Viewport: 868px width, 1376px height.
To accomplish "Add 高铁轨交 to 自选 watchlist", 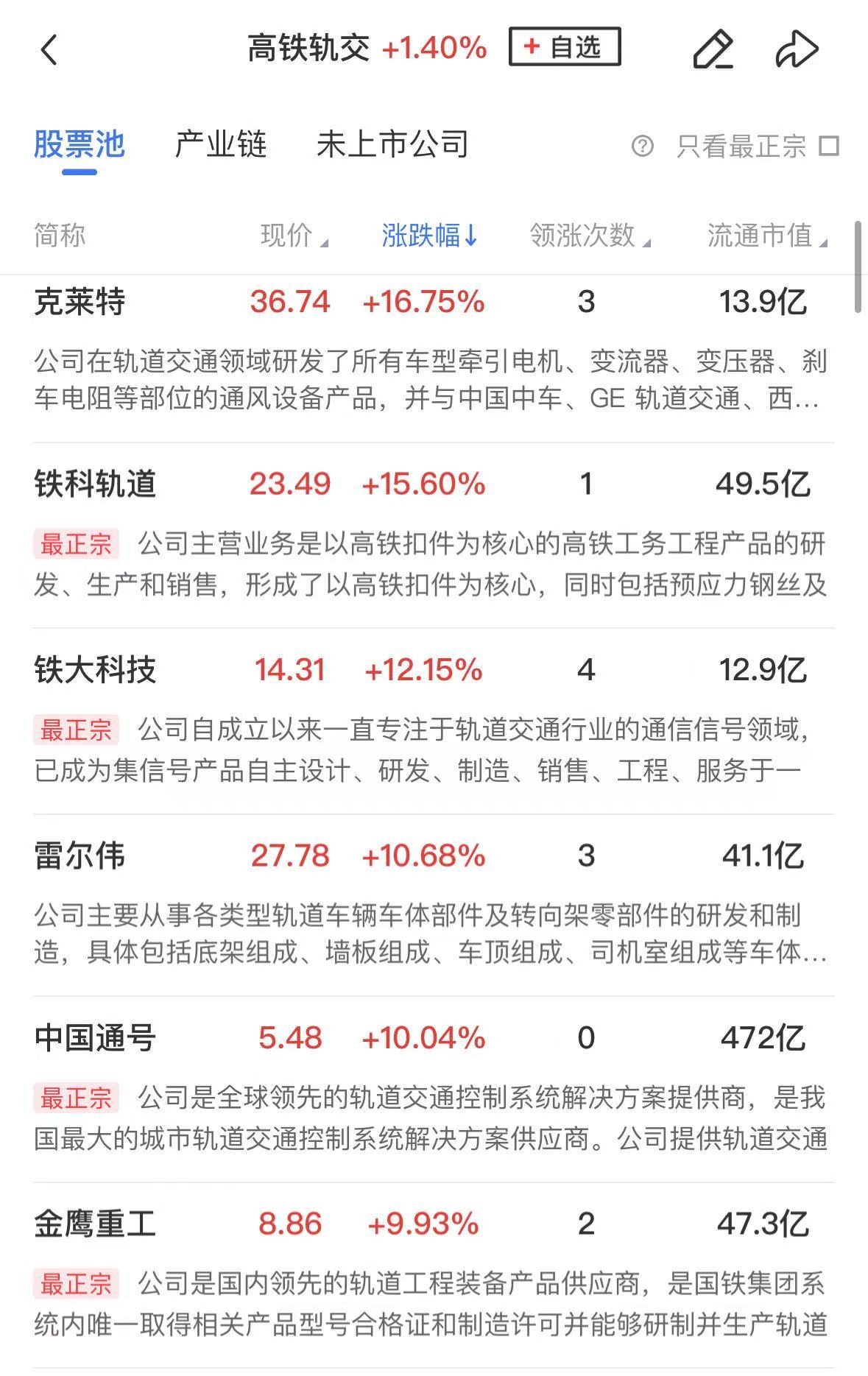I will tap(564, 47).
